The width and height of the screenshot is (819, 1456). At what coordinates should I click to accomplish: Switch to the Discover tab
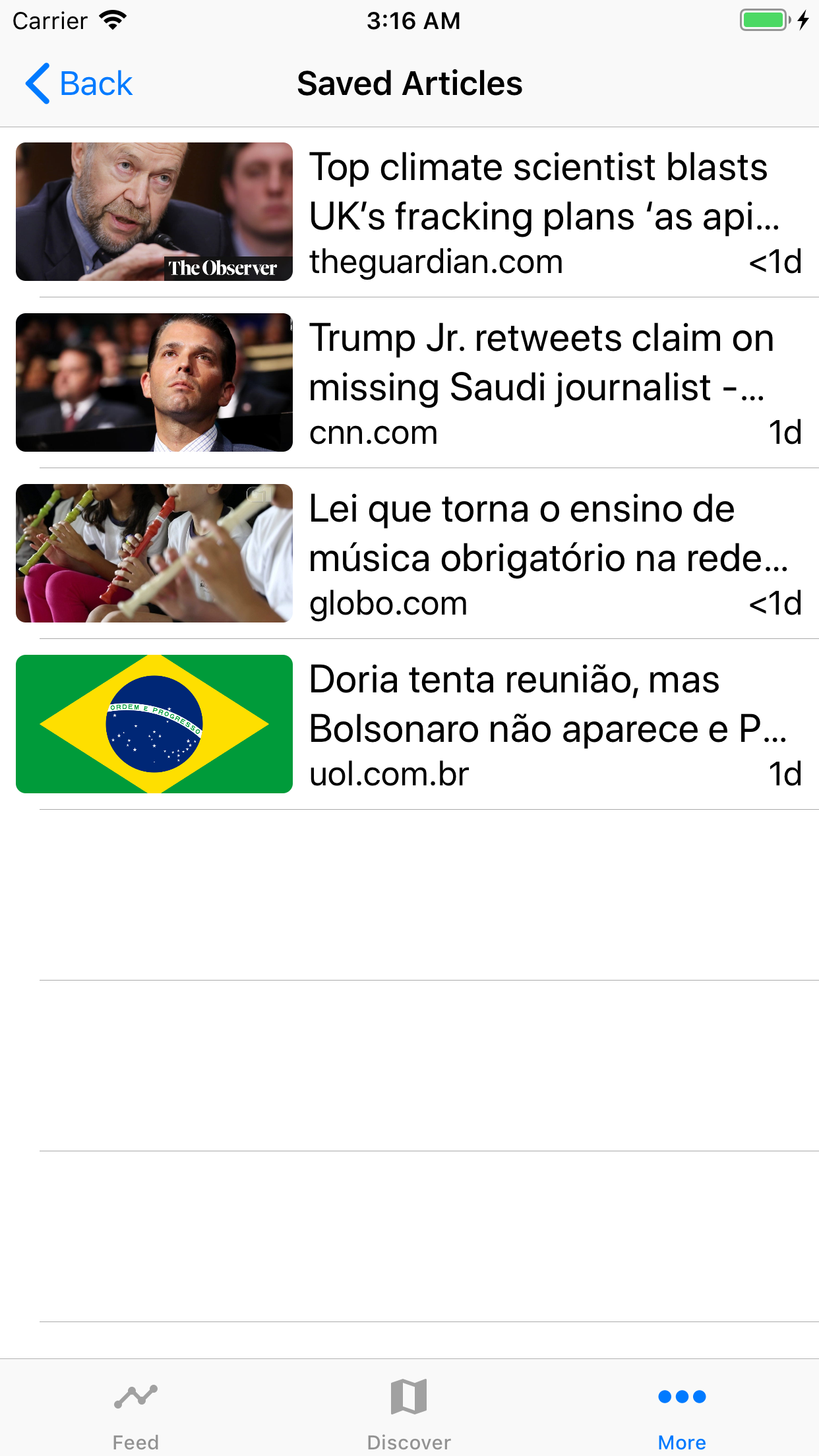click(409, 1409)
